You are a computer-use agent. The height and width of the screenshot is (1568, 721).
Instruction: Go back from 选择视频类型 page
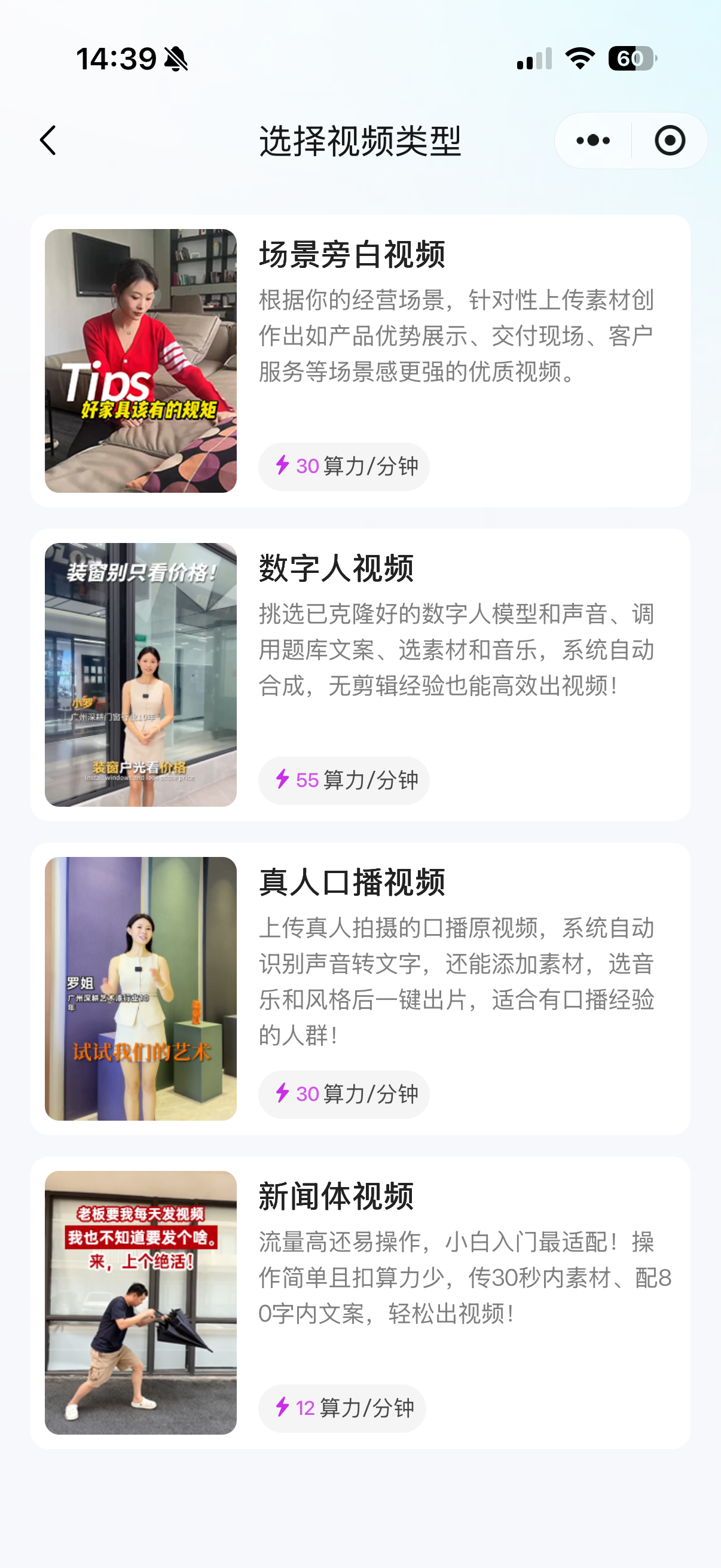point(48,141)
